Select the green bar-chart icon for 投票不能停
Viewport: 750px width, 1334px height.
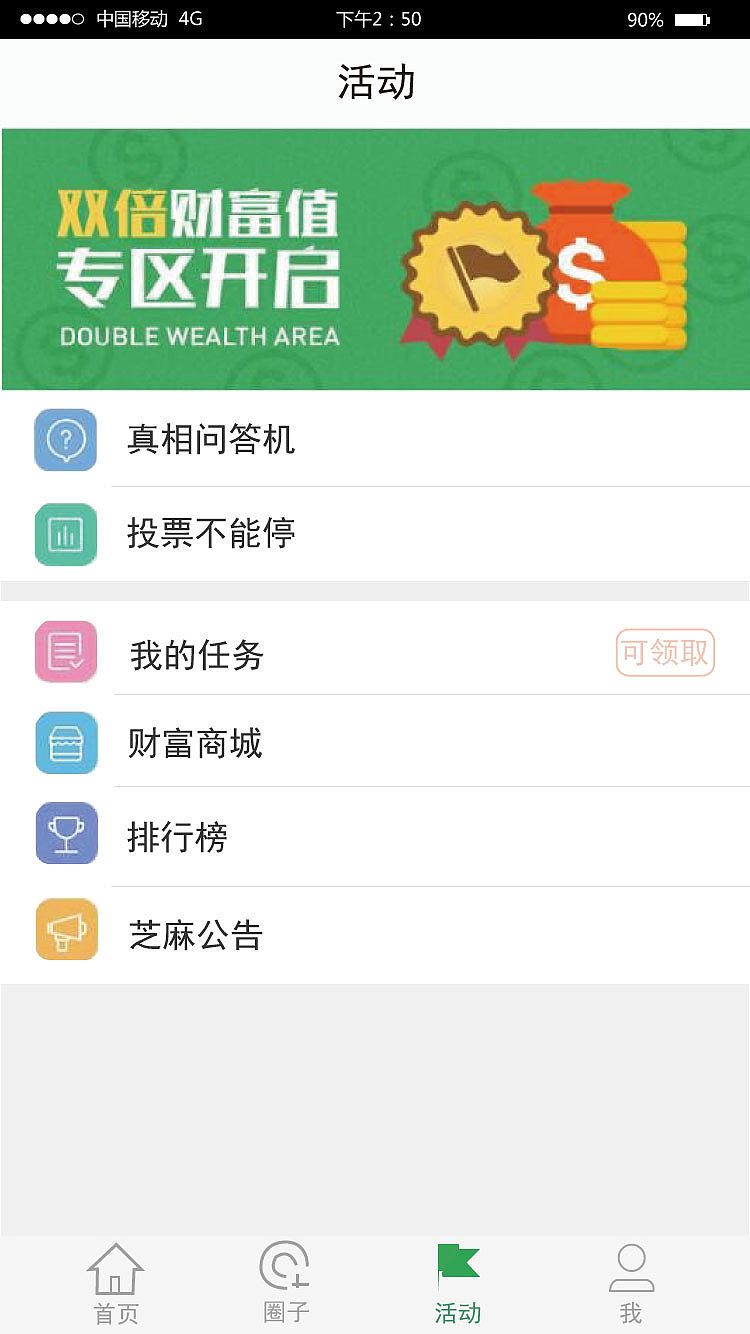(x=65, y=534)
